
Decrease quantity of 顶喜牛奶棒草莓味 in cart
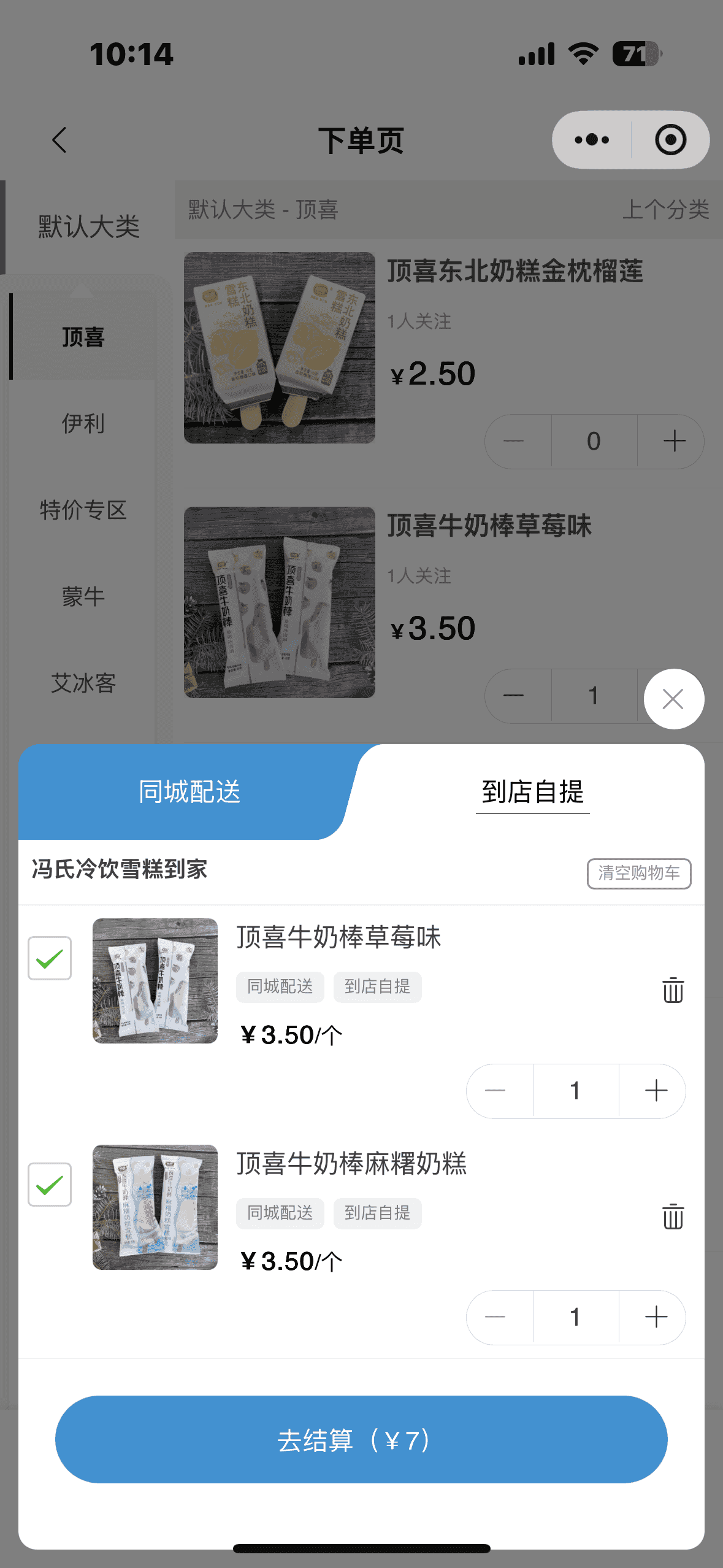click(495, 1091)
